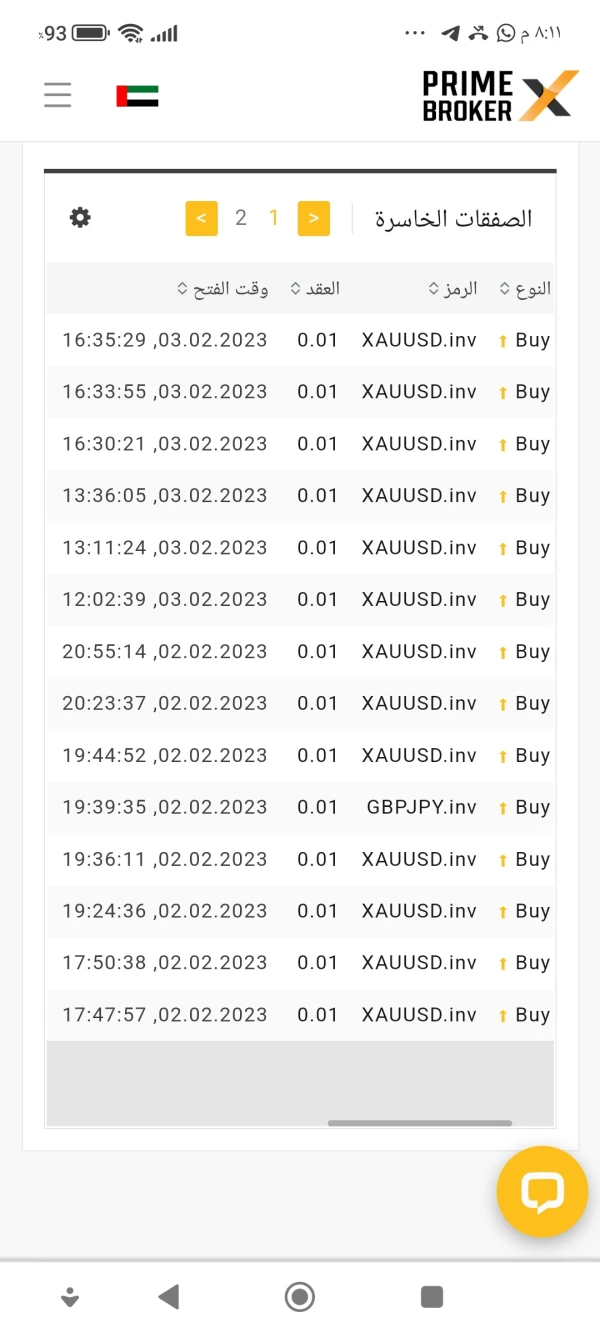Select page 1

[273, 218]
